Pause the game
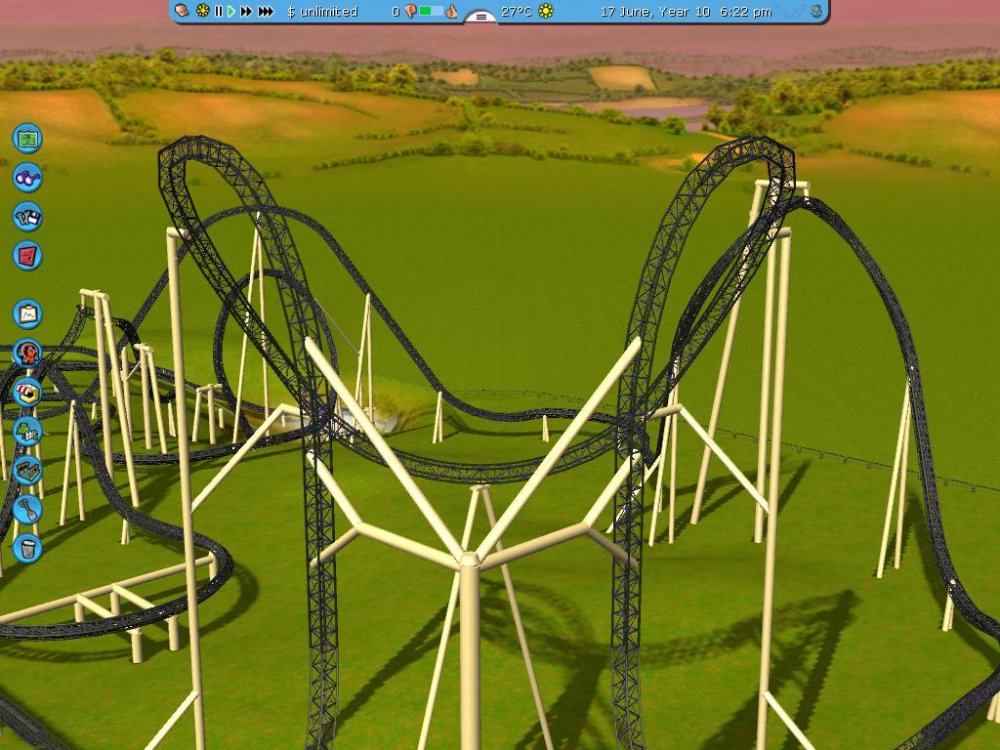 coord(218,11)
